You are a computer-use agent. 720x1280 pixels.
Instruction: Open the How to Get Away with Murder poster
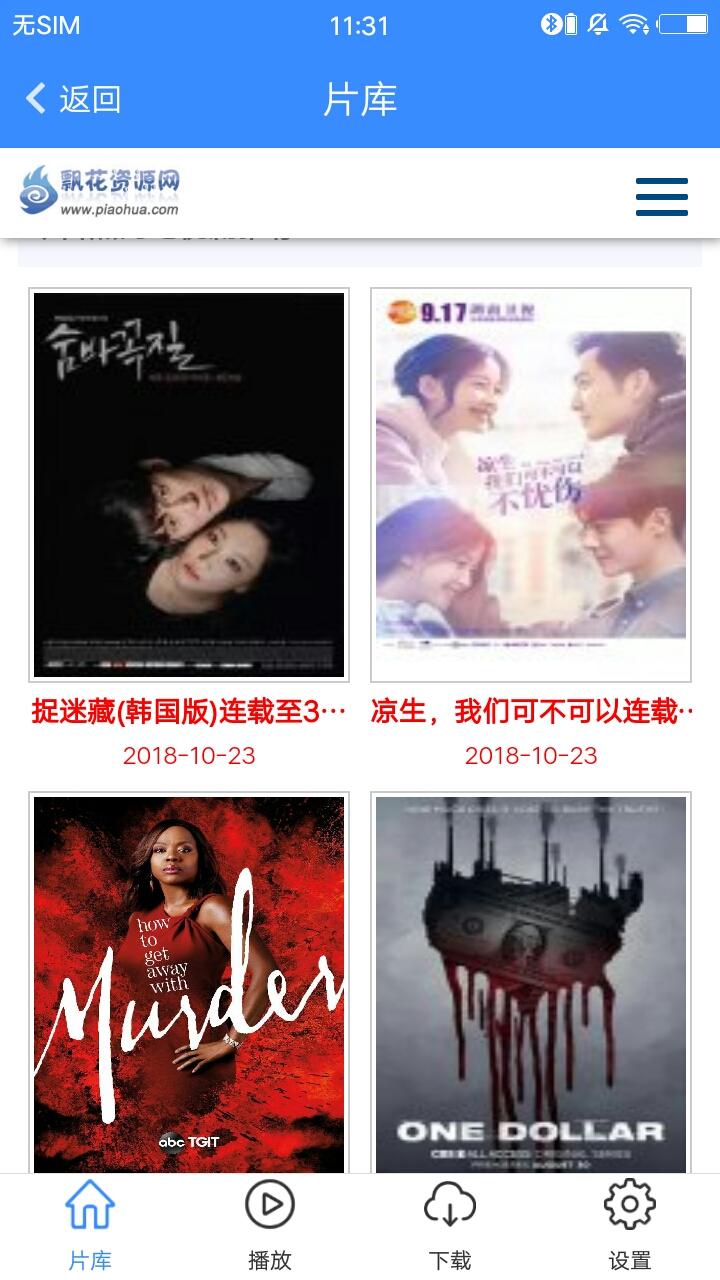coord(189,984)
